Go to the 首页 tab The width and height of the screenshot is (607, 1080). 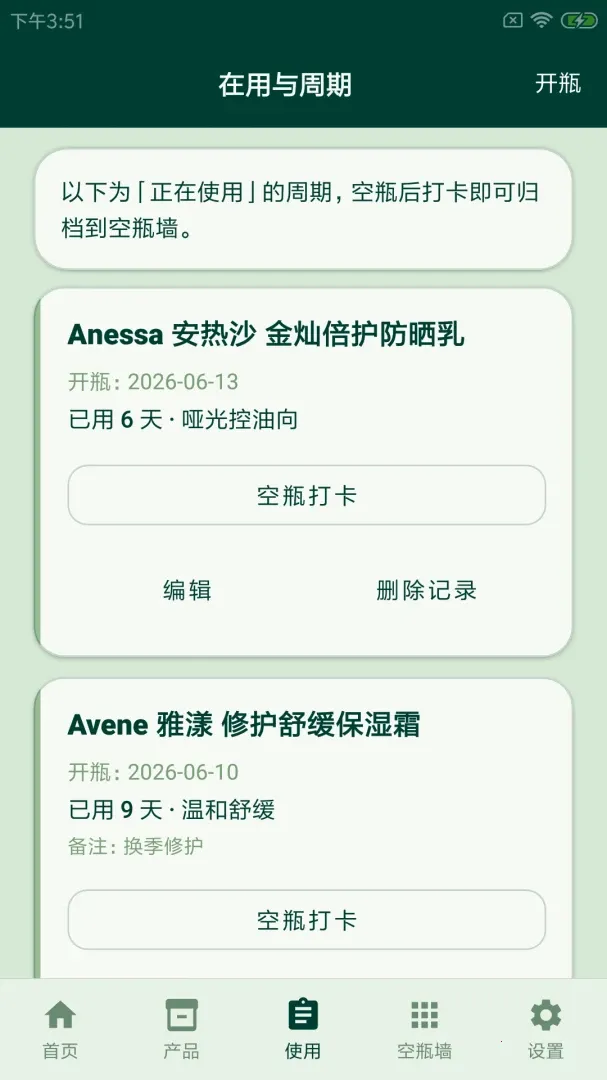pos(60,1029)
